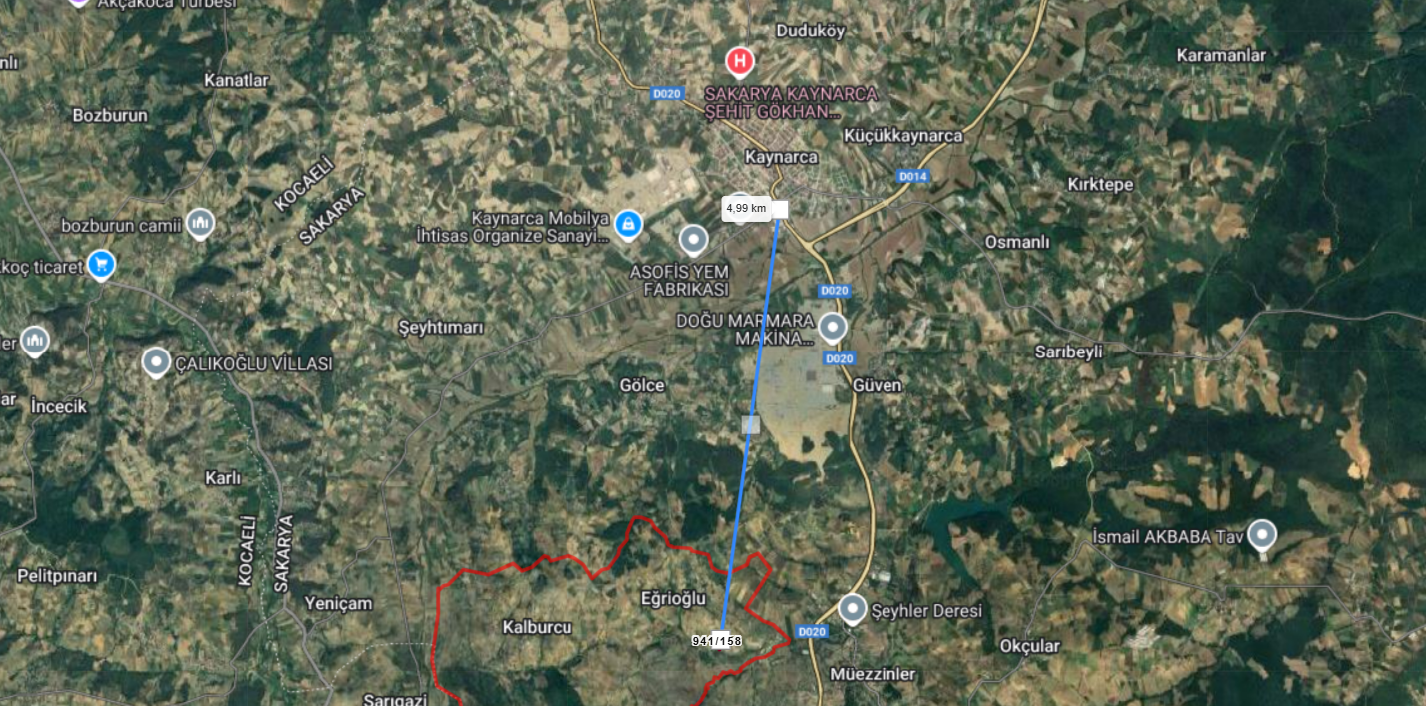This screenshot has width=1426, height=706.
Task: Select the parcel label 941/158
Action: pyautogui.click(x=716, y=640)
